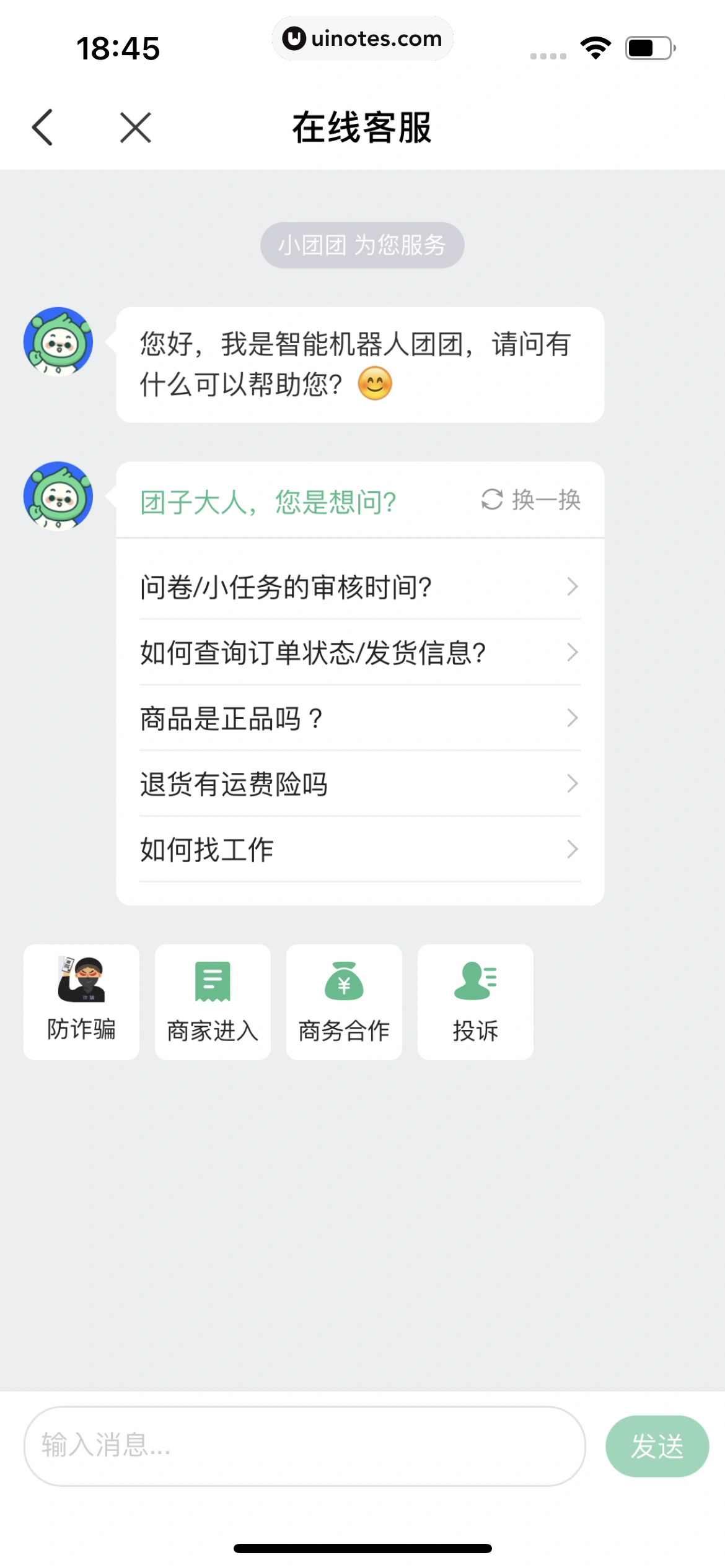The width and height of the screenshot is (725, 1568).
Task: Tap the 发送 send button
Action: pos(657,1445)
